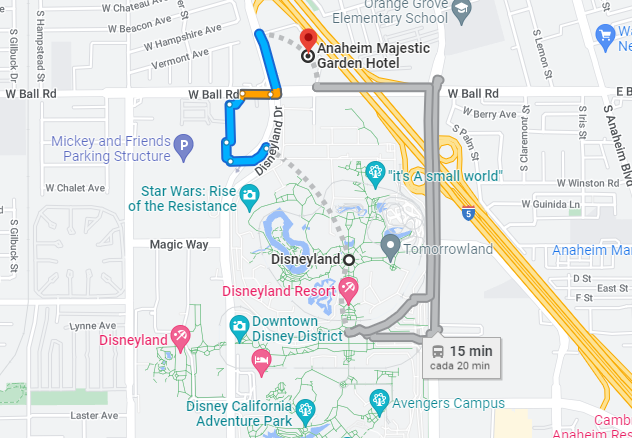632x438 pixels.
Task: Open the Downtown Disney District marker
Action: click(239, 326)
